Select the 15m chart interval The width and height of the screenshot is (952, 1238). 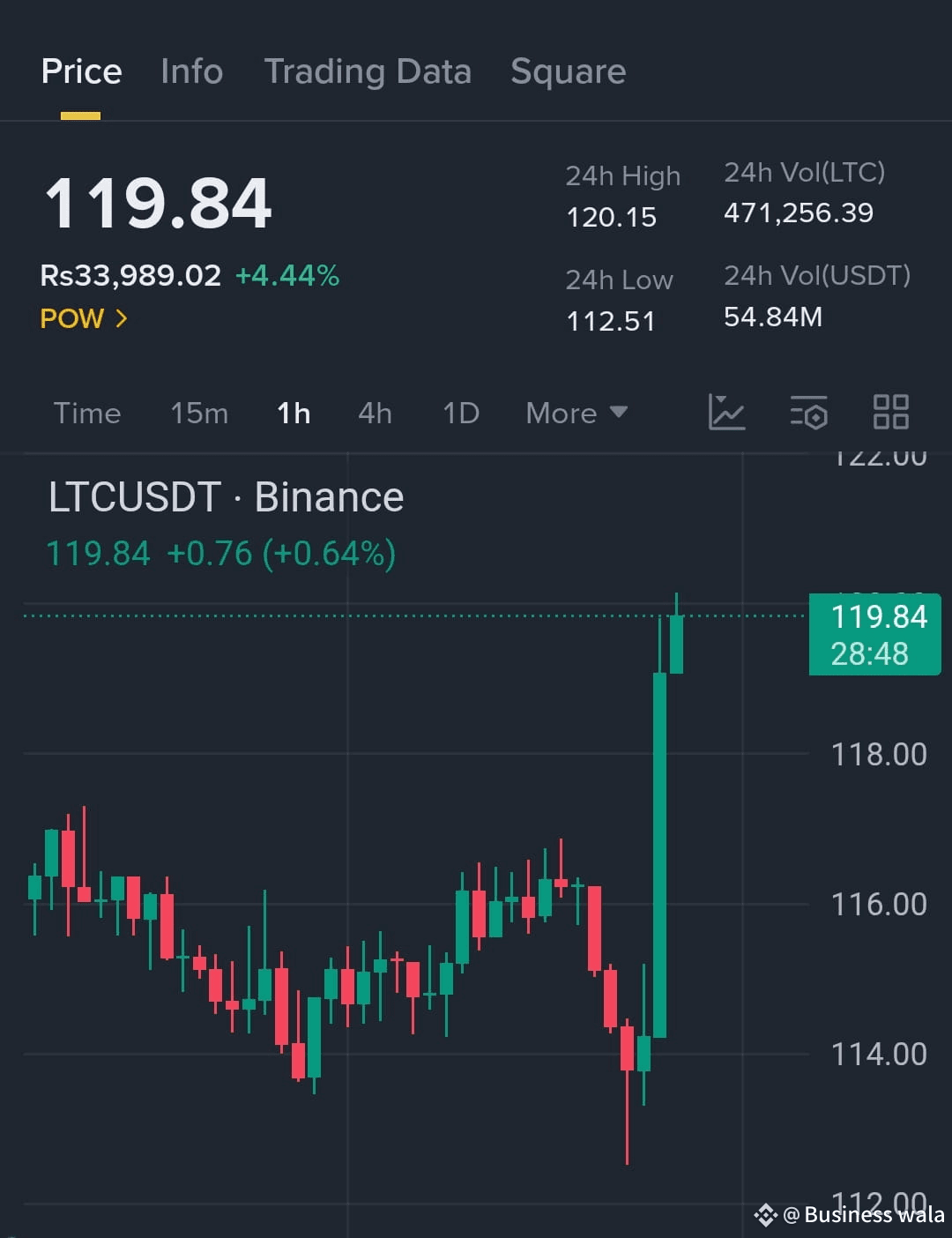tap(199, 413)
